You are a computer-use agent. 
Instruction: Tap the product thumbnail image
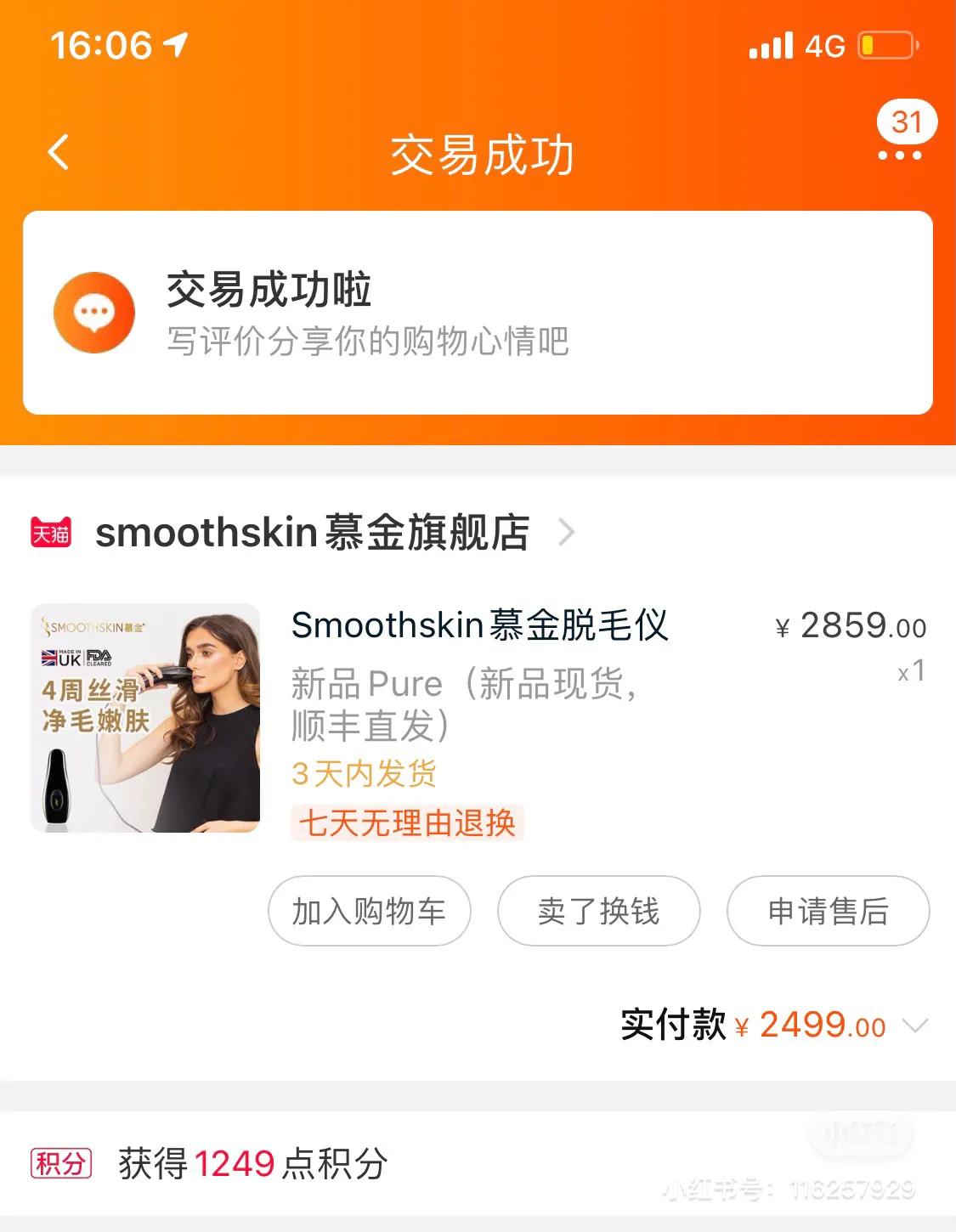coord(145,716)
